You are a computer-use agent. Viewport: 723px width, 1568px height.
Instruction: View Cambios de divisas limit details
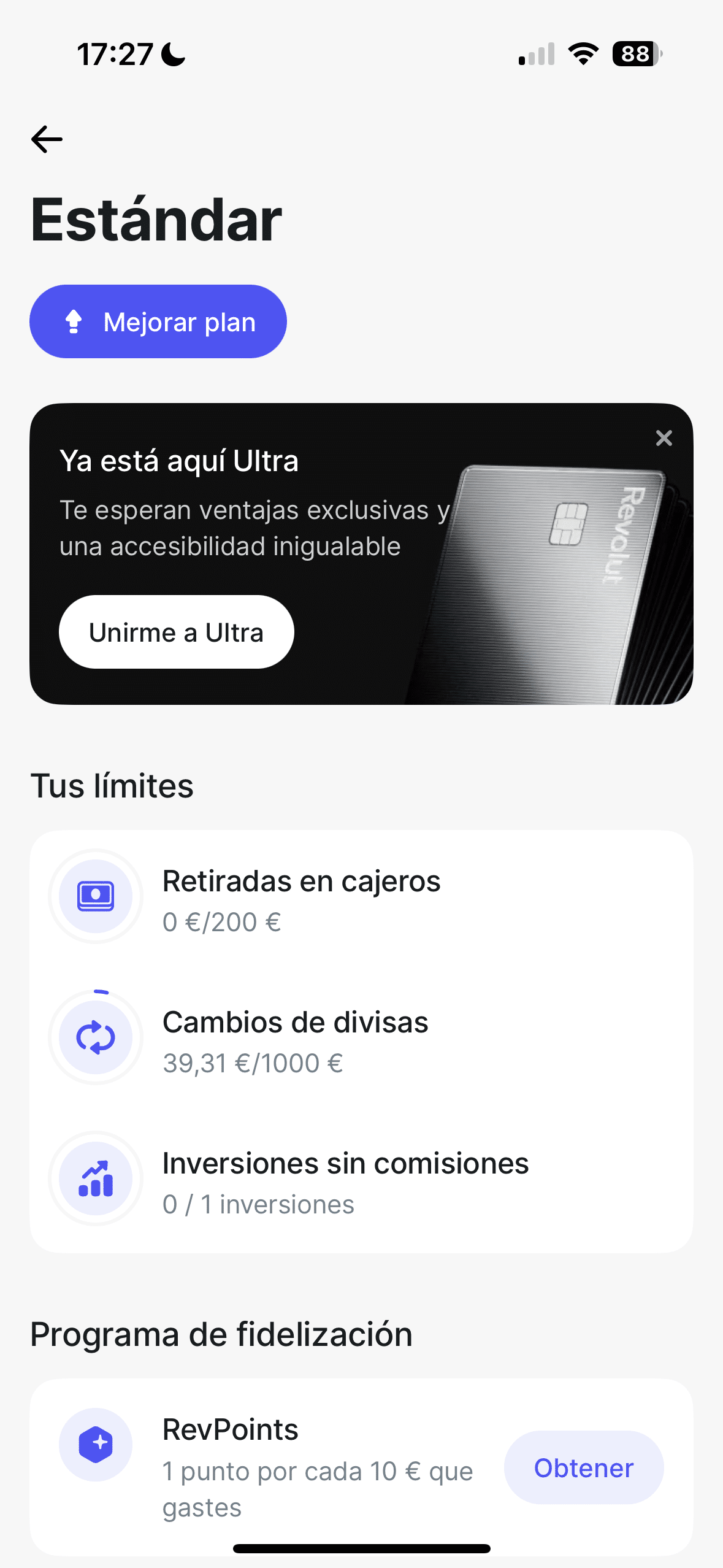click(361, 1041)
